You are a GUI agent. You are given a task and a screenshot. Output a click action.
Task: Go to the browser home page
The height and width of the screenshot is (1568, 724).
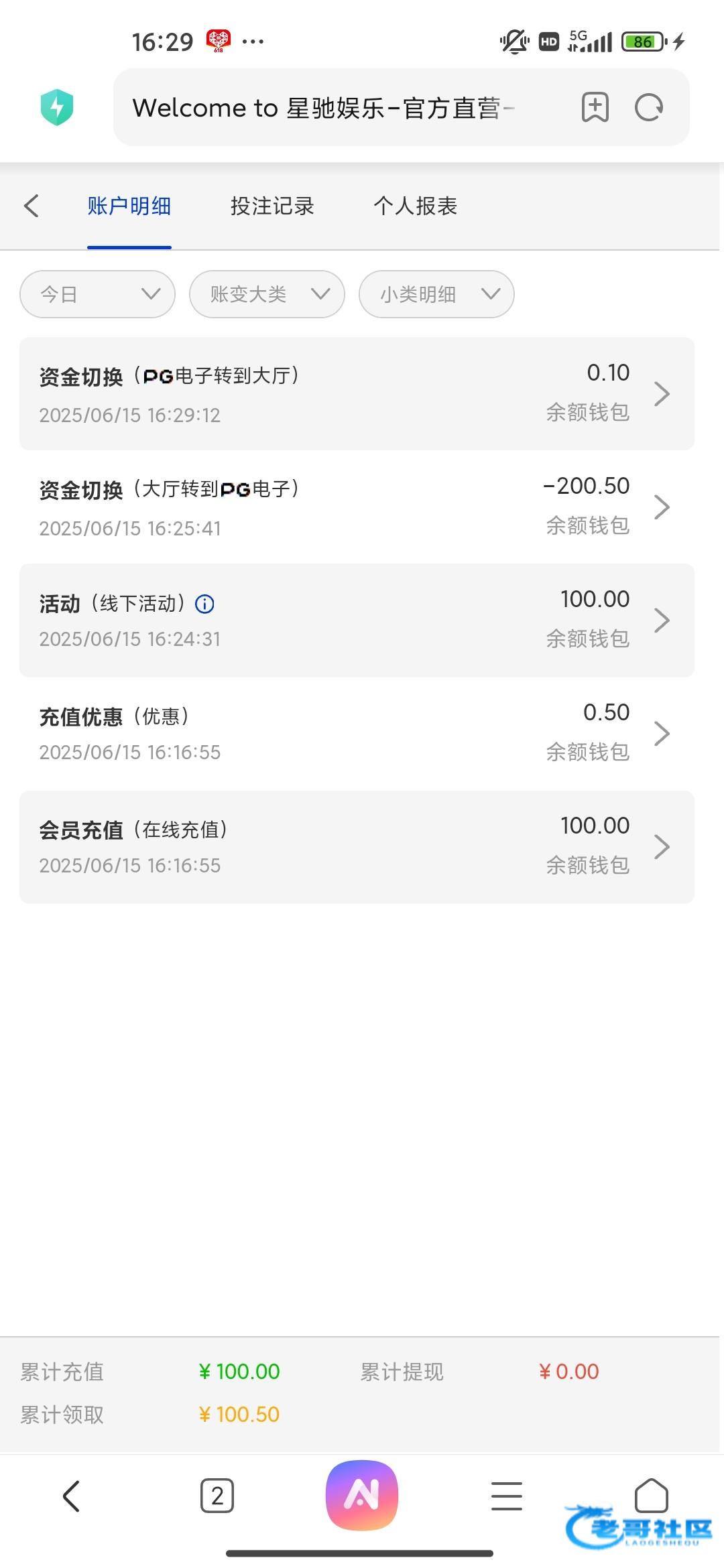(x=652, y=1495)
